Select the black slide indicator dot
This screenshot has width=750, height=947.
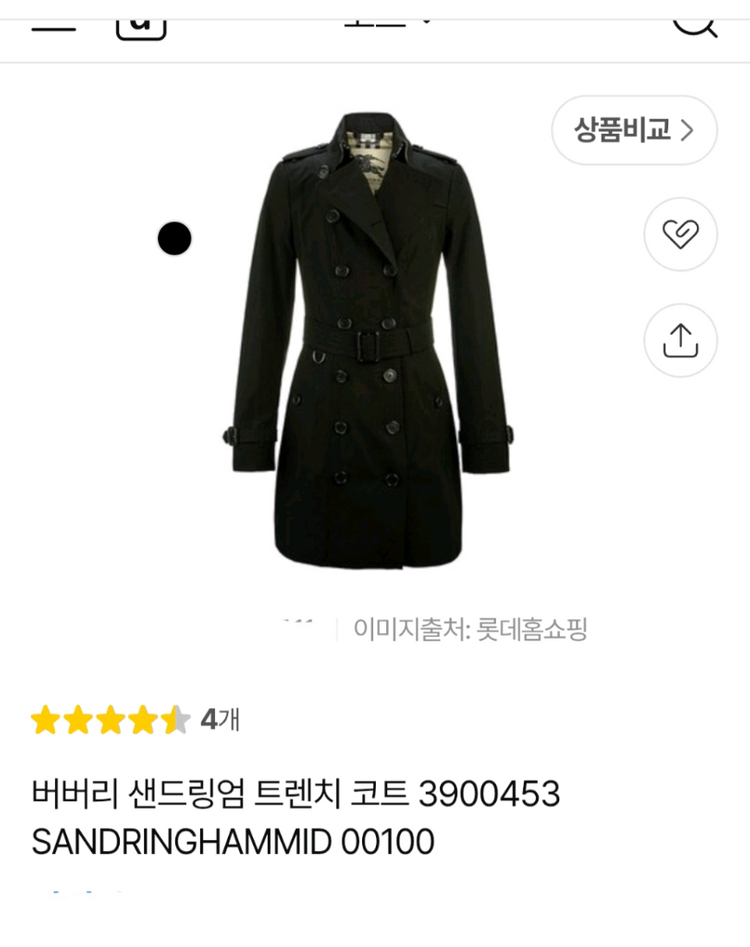click(x=174, y=239)
